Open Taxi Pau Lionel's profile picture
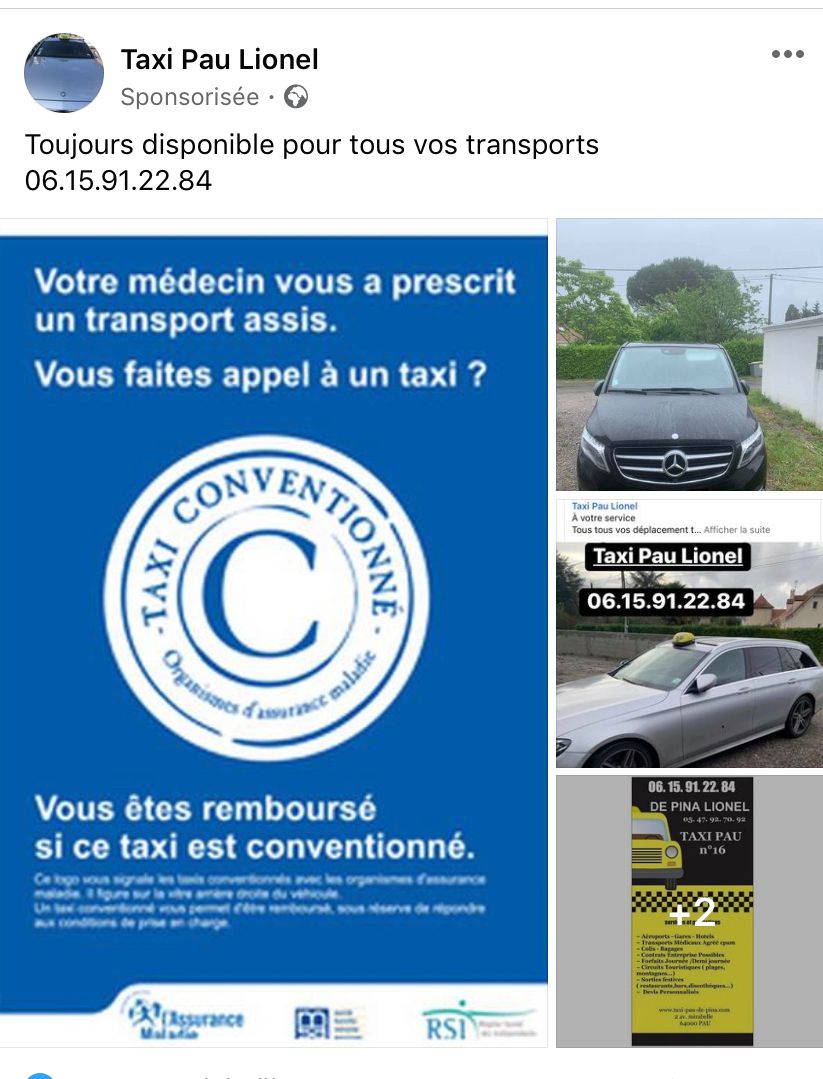 tap(64, 73)
